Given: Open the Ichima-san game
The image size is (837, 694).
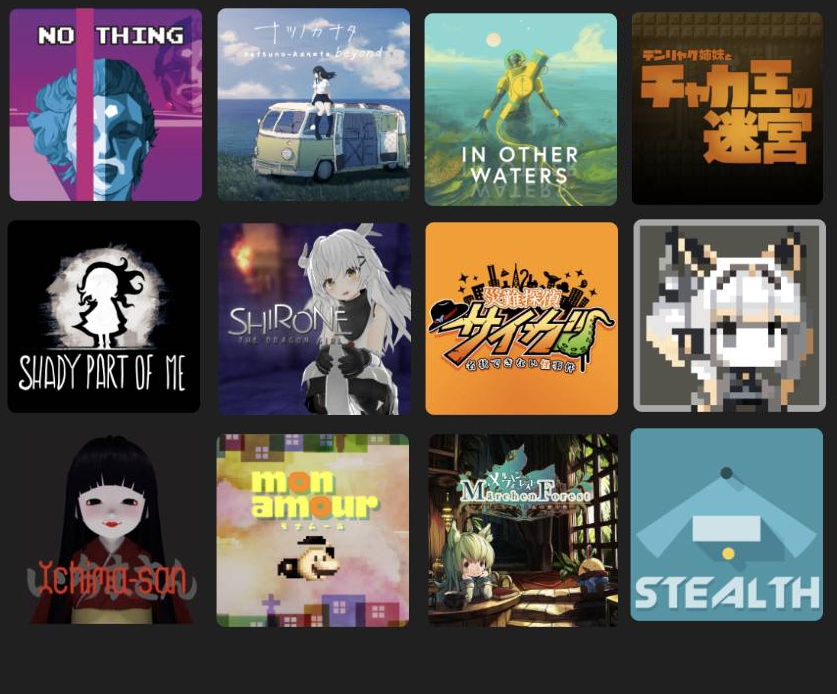Looking at the screenshot, I should pos(106,528).
